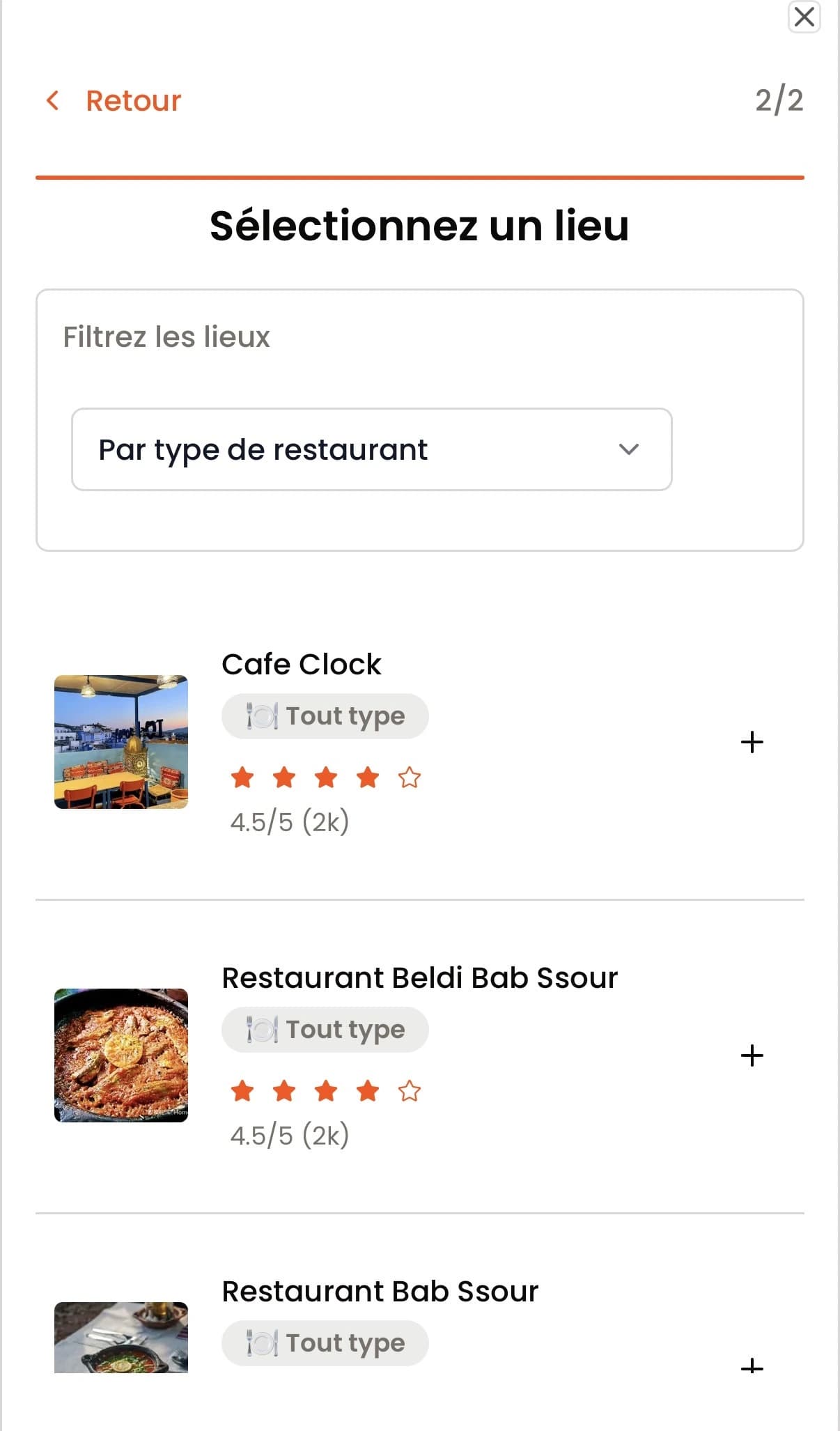This screenshot has width=840, height=1431.
Task: Click the empty star in Beldi Bab Ssour rating
Action: (x=409, y=1091)
